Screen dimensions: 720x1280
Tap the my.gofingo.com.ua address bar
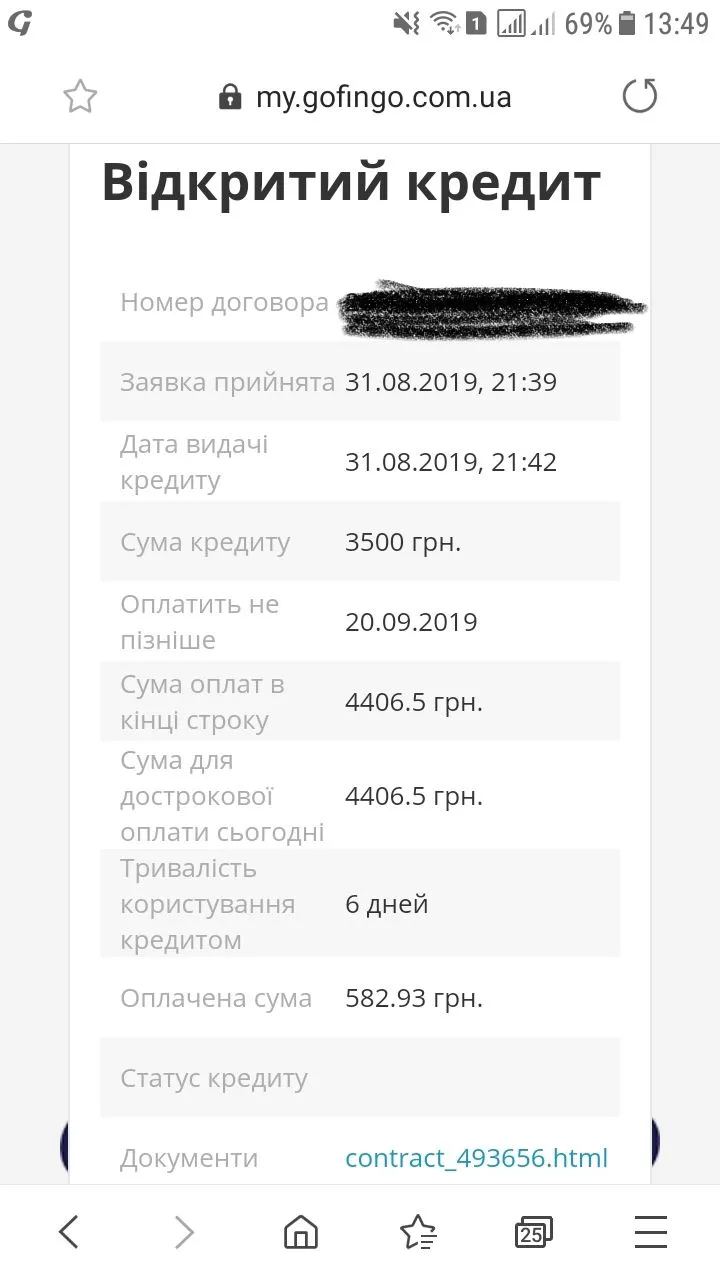click(x=365, y=97)
